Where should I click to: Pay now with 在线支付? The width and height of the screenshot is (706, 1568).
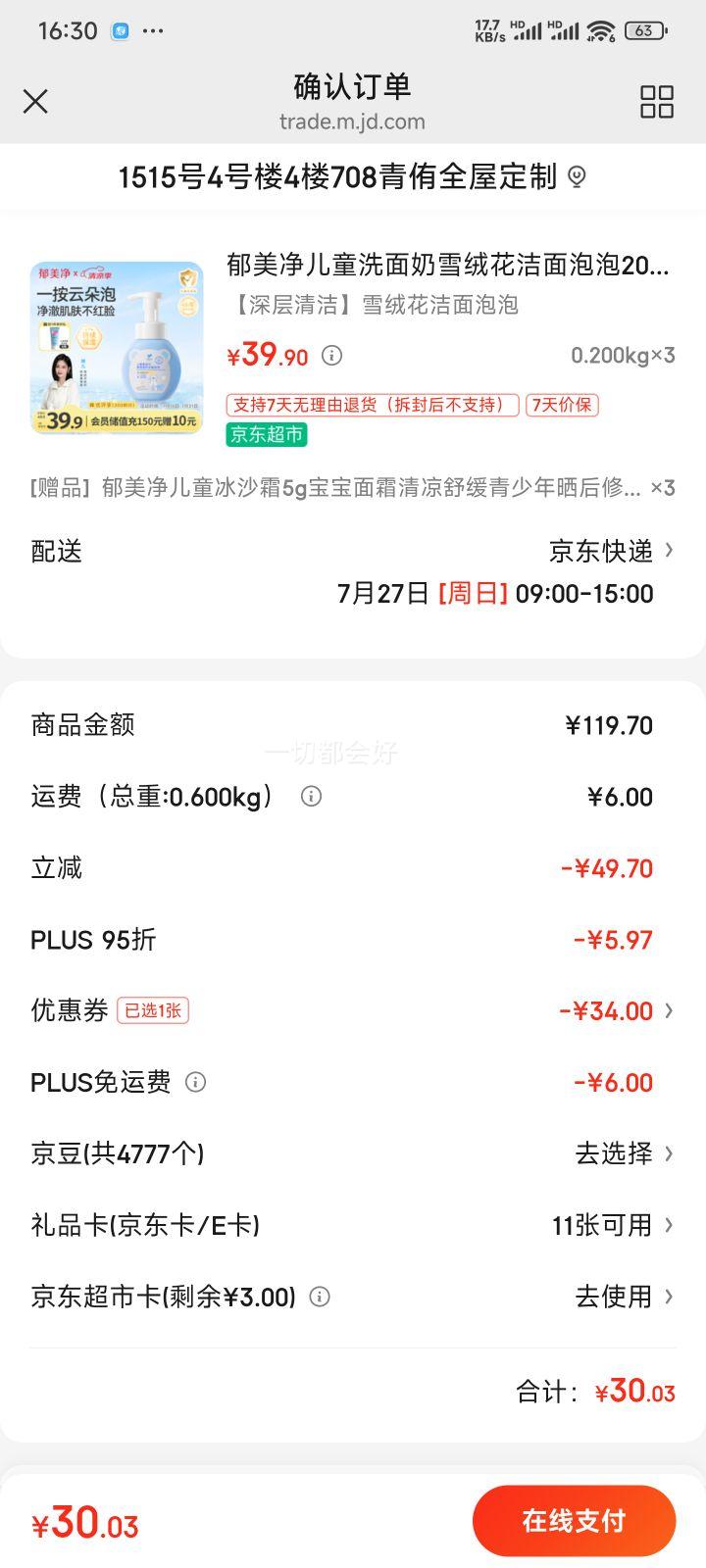coord(574,1520)
